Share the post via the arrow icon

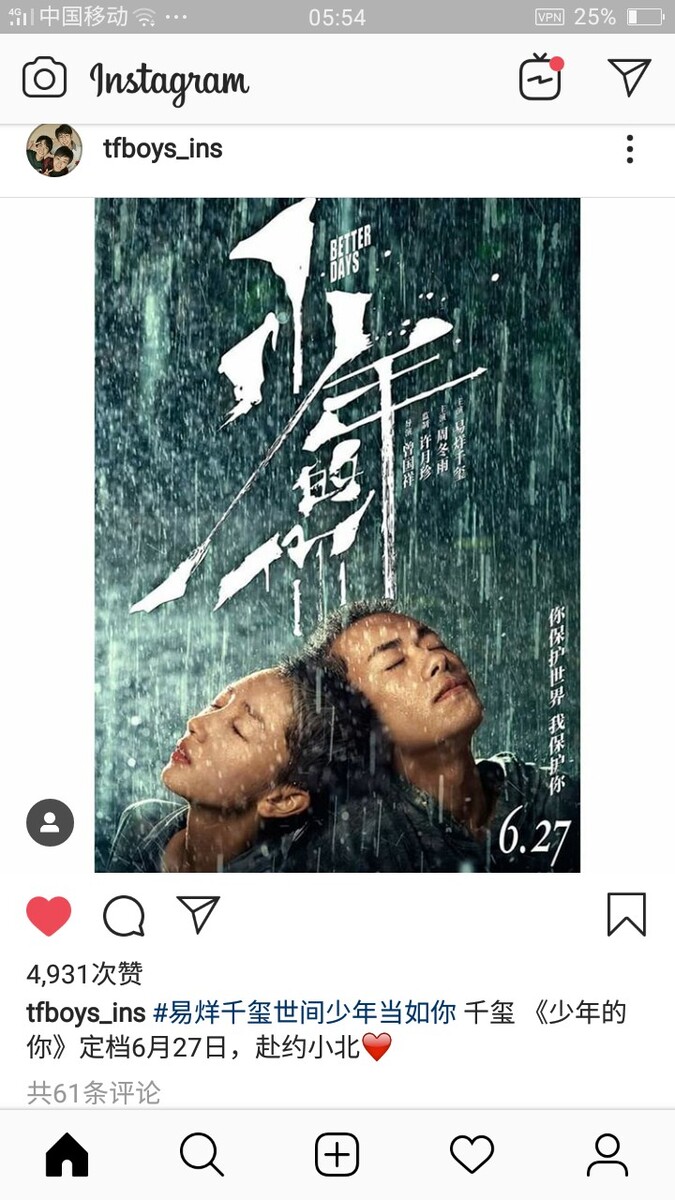tap(198, 914)
